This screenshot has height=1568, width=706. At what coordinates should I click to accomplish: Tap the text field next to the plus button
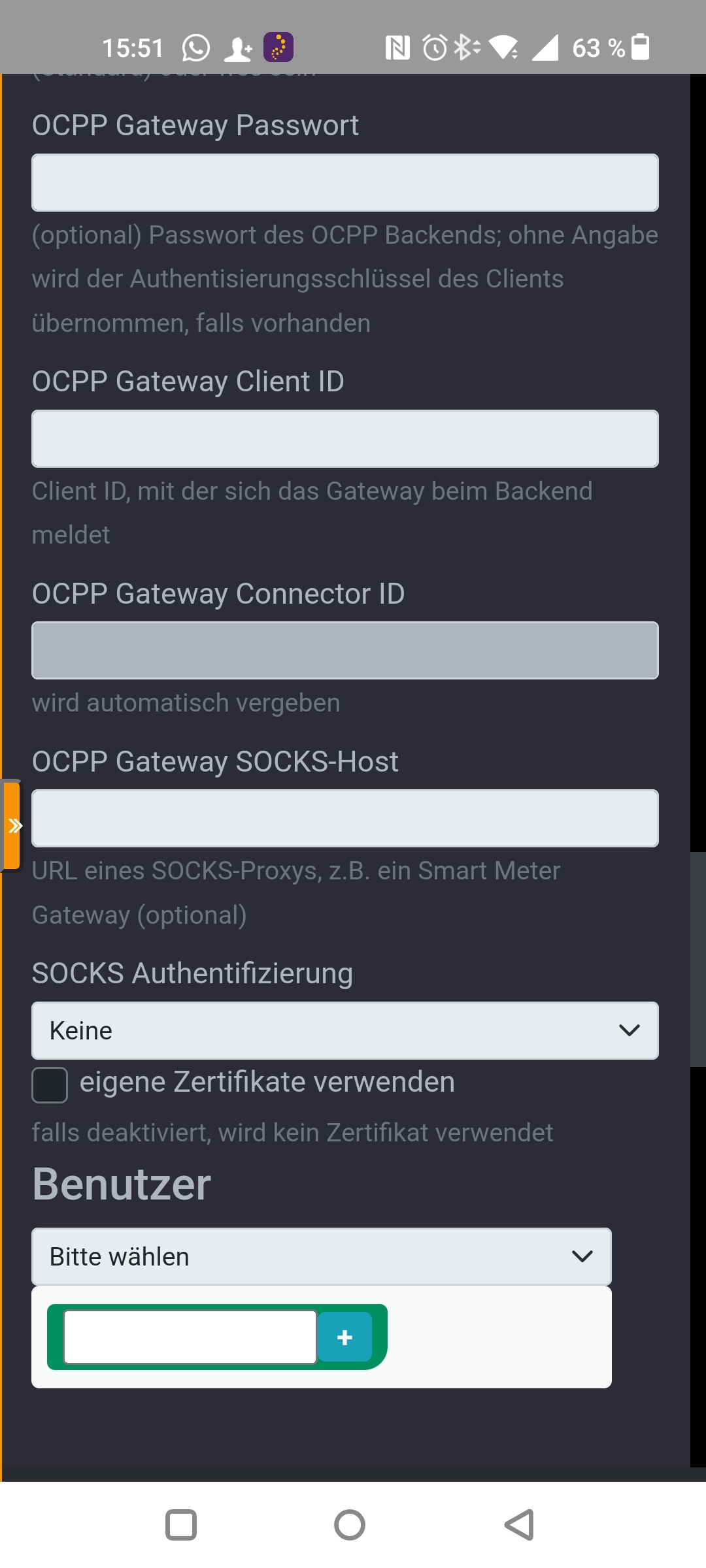click(190, 1337)
